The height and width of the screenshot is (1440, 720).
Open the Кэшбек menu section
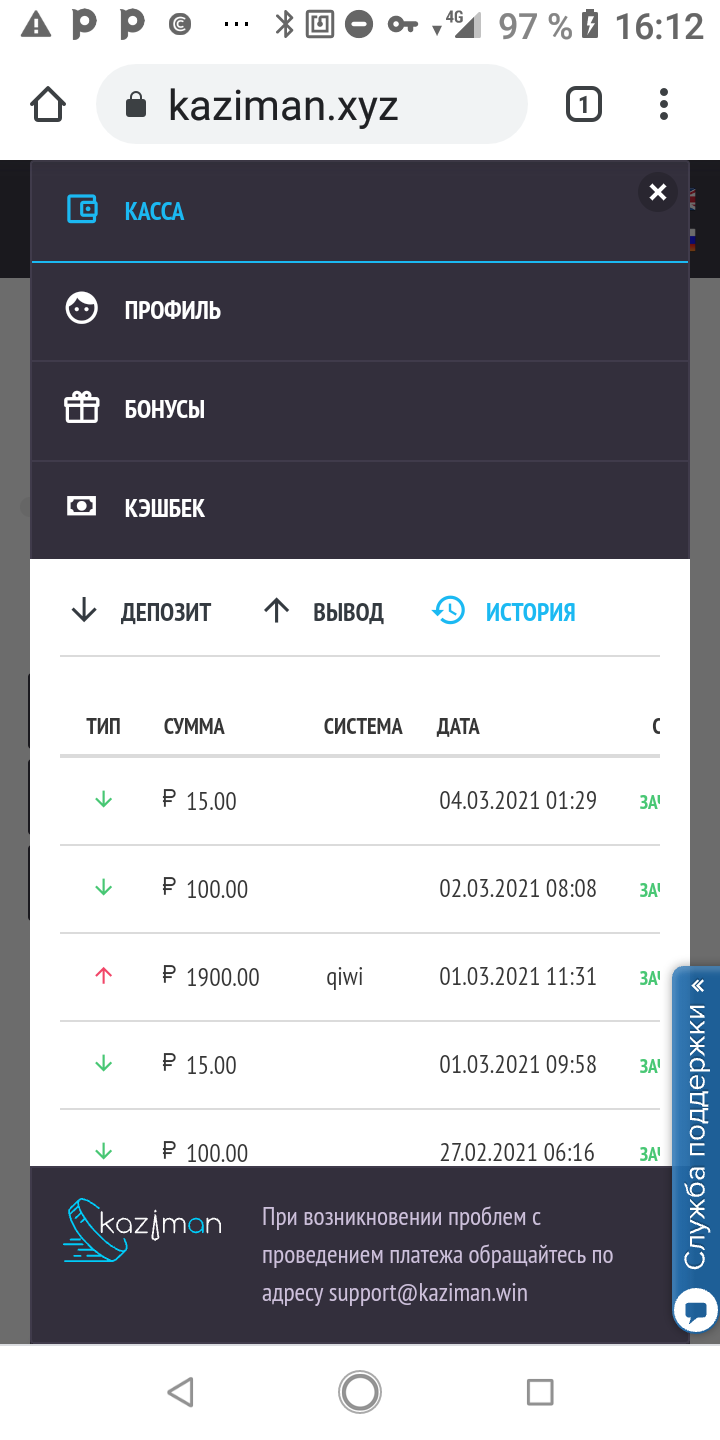(164, 508)
